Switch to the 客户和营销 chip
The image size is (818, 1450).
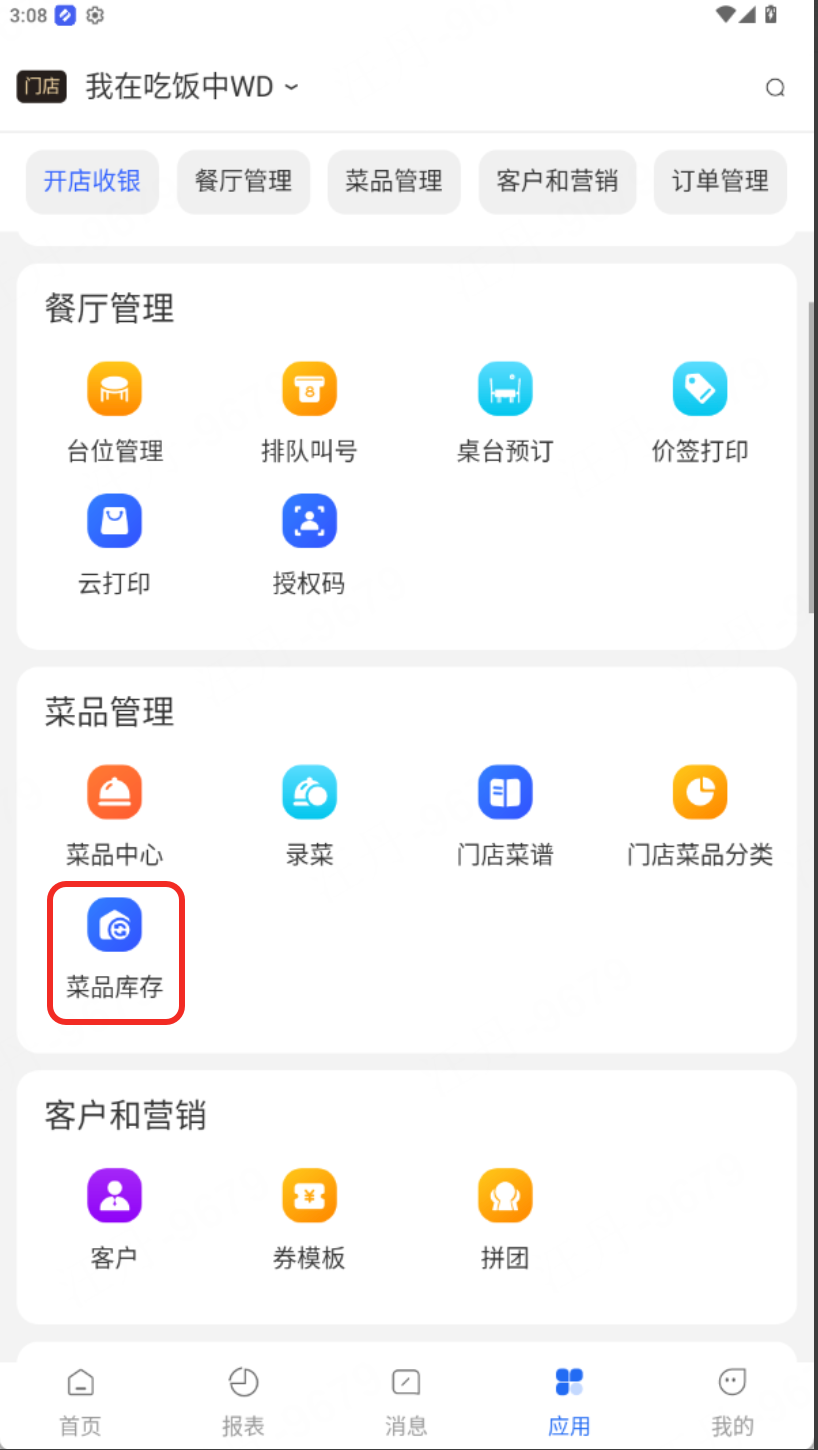tap(557, 181)
